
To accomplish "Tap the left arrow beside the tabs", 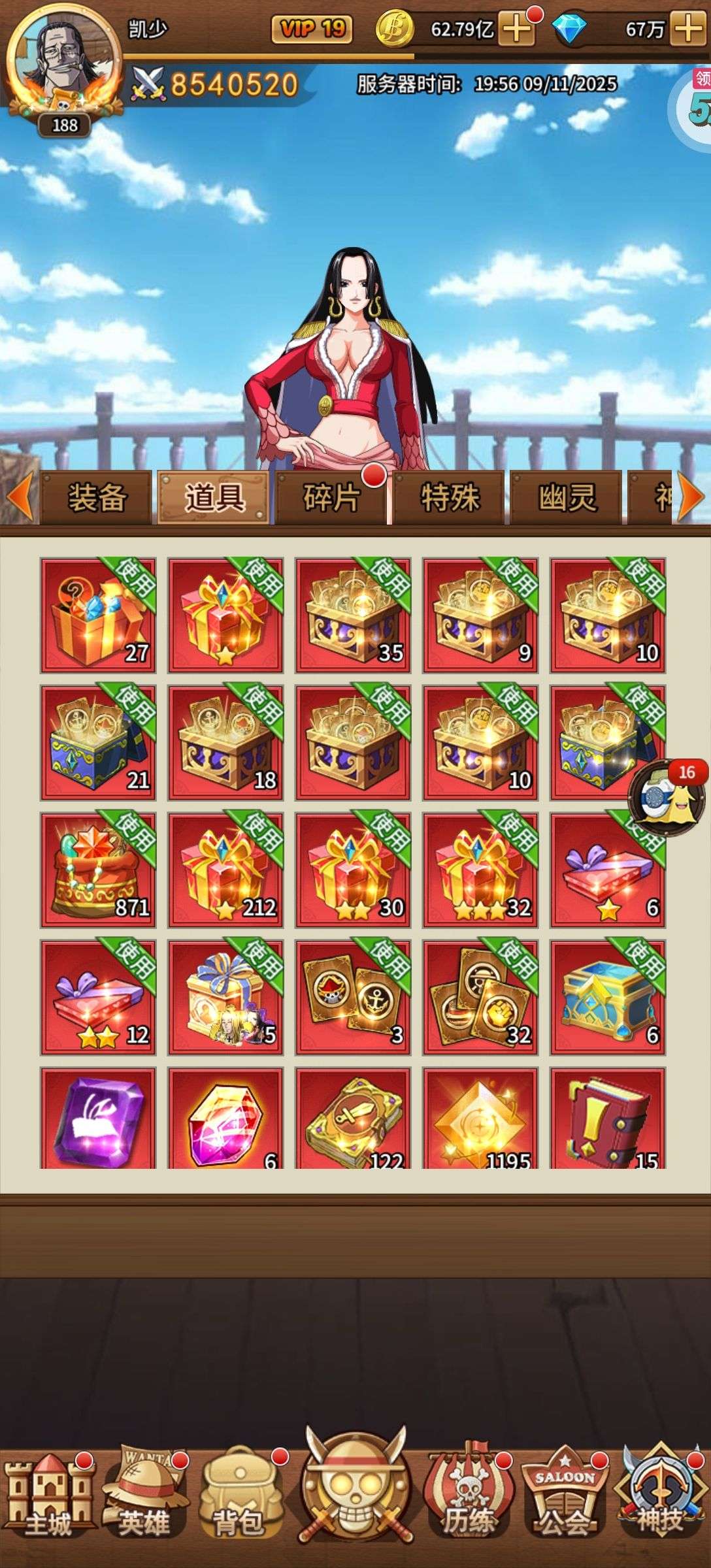I will (x=20, y=497).
